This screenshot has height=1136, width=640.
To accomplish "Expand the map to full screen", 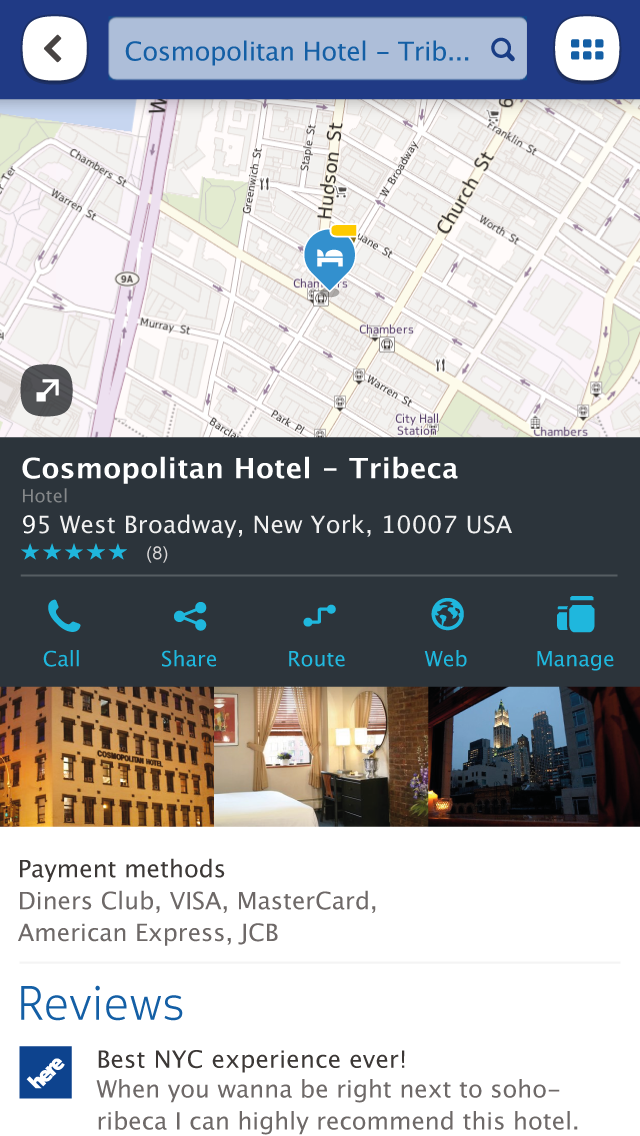I will tap(46, 390).
